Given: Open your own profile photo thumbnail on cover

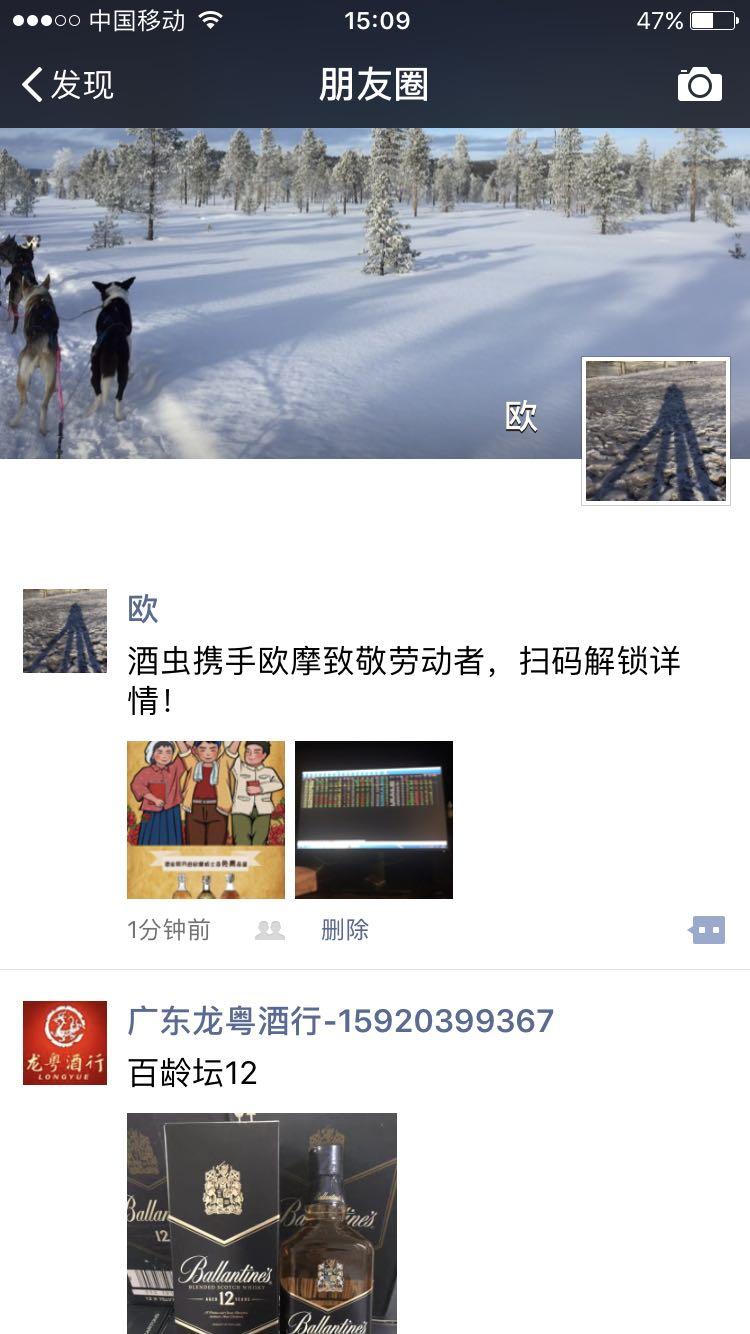Looking at the screenshot, I should 655,431.
